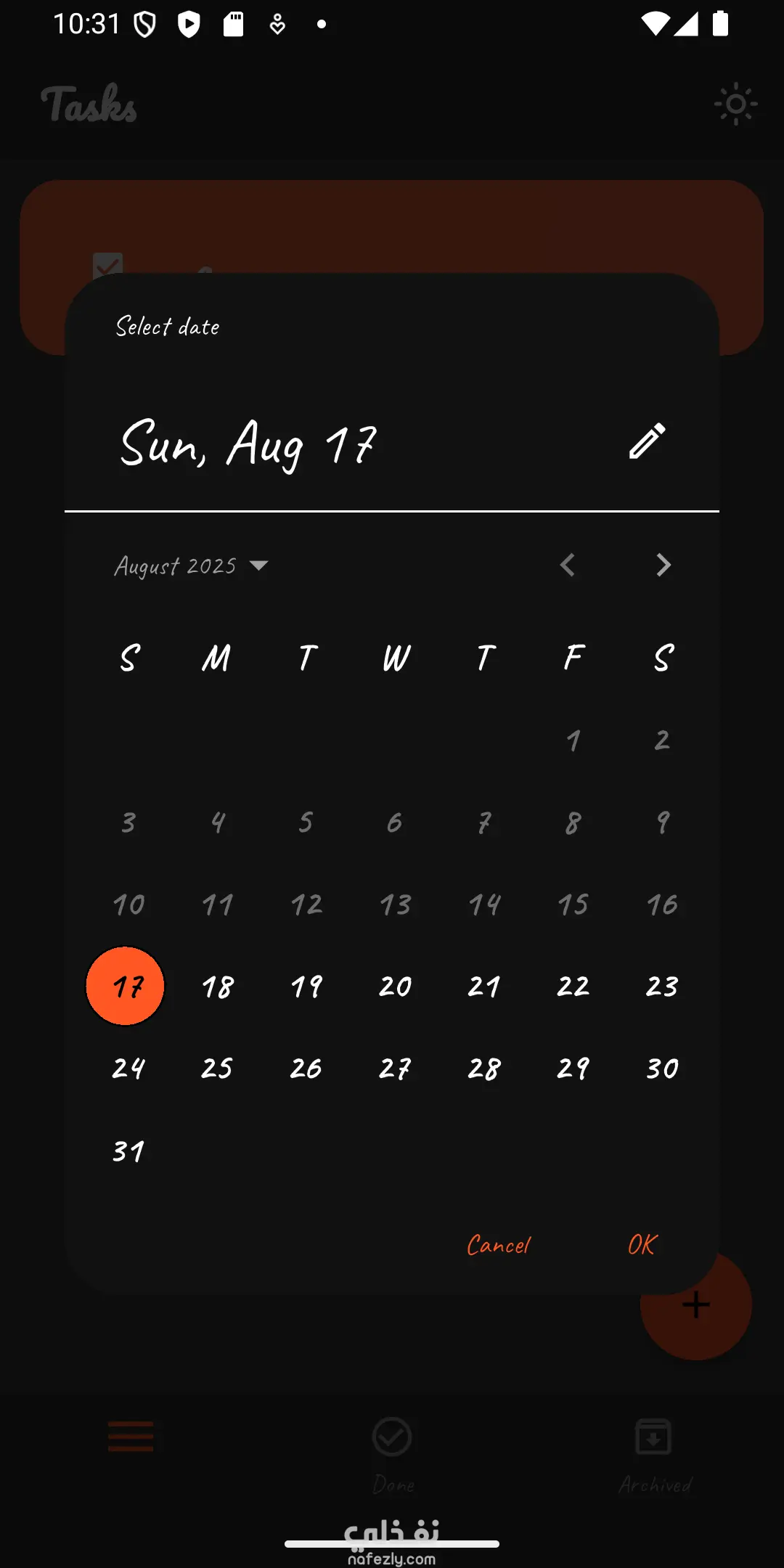Select the 25th of August
Screen dimensions: 784x1568
[x=217, y=1069]
